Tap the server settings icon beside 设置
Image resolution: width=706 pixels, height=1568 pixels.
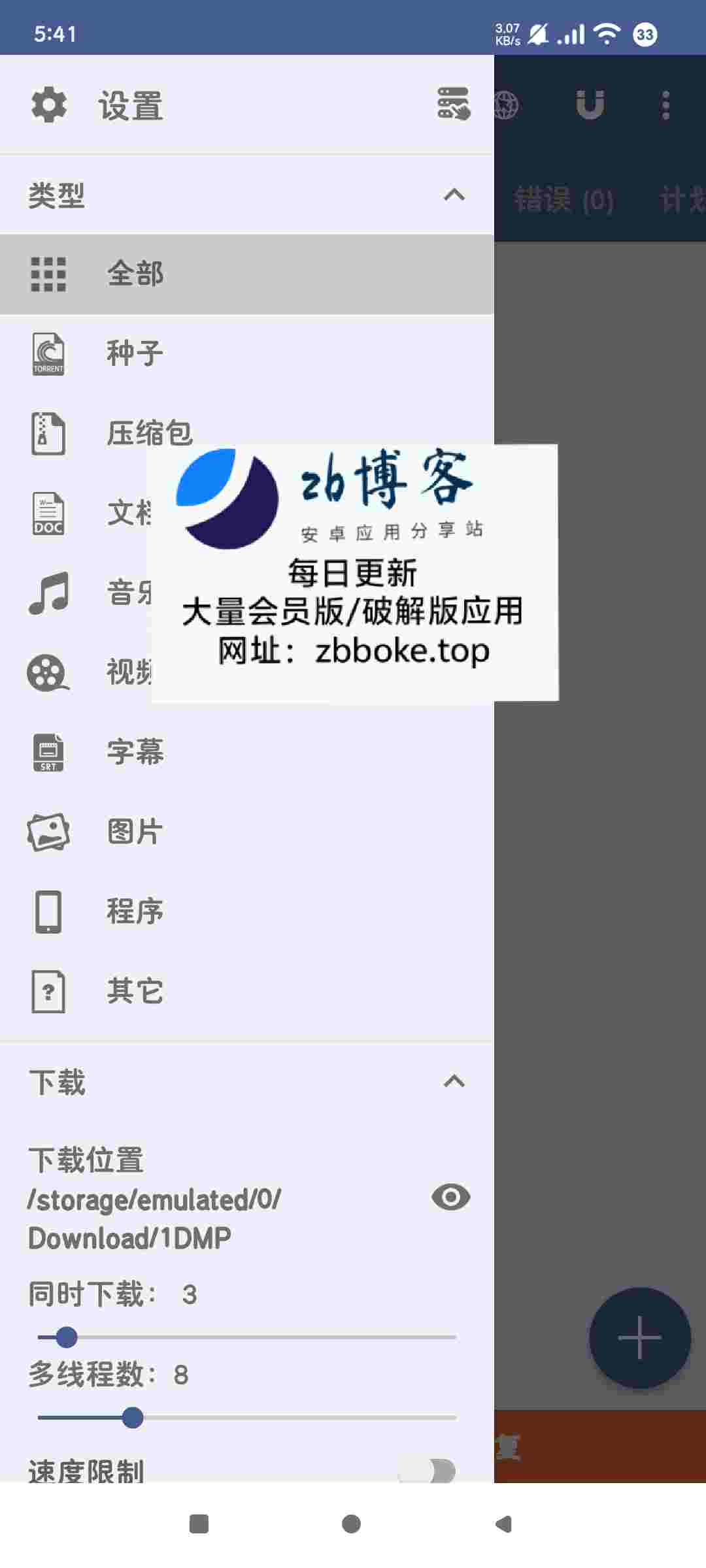(454, 104)
